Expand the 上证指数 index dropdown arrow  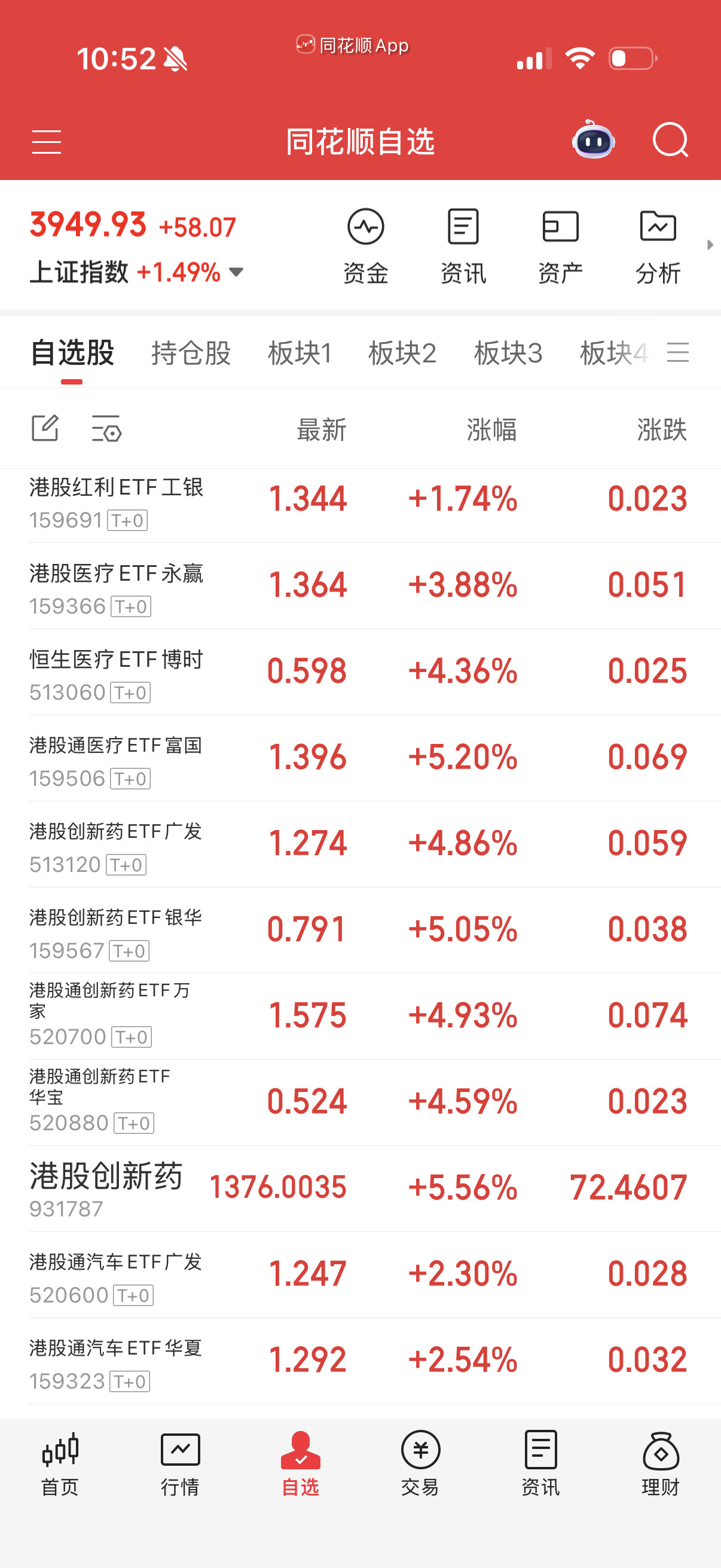pos(237,273)
